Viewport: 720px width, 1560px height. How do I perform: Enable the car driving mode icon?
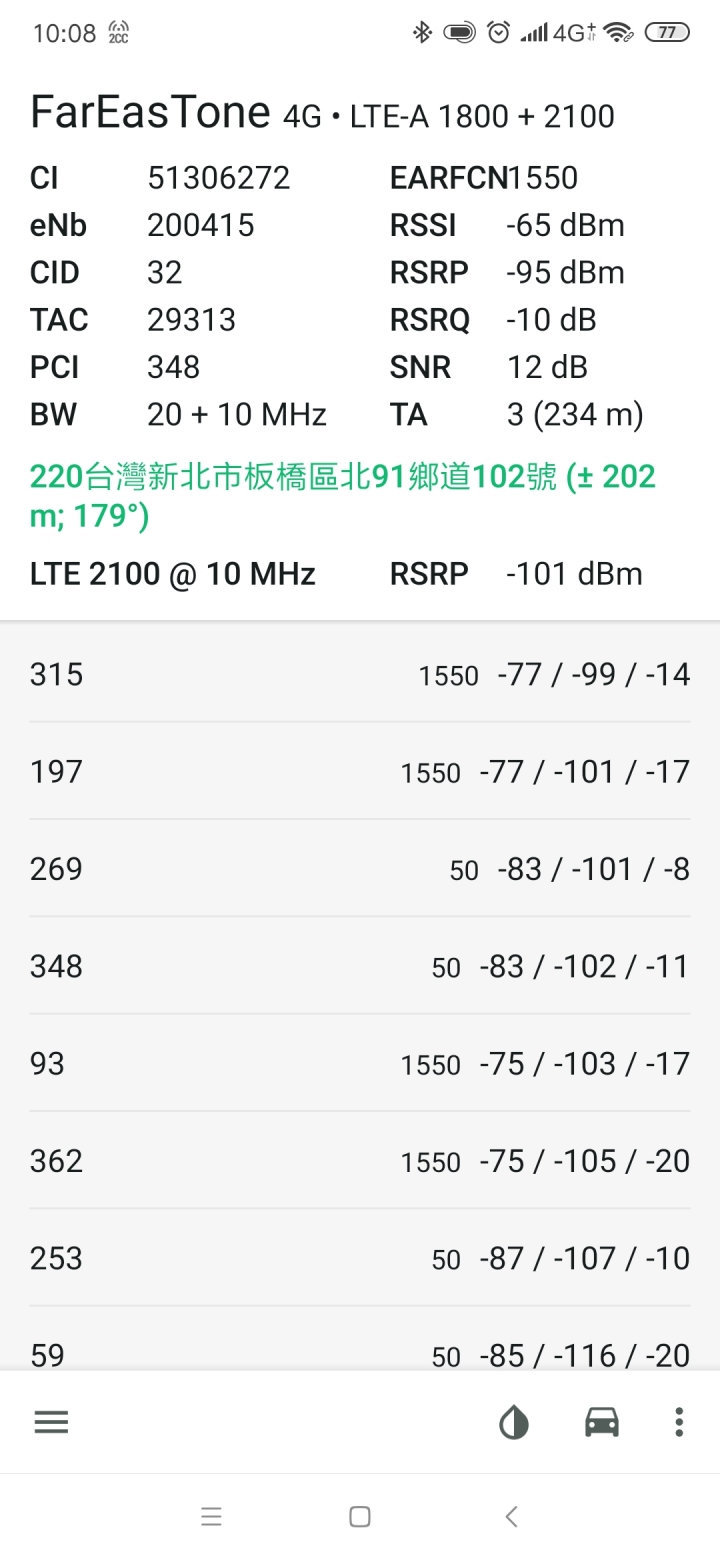pyautogui.click(x=601, y=1422)
